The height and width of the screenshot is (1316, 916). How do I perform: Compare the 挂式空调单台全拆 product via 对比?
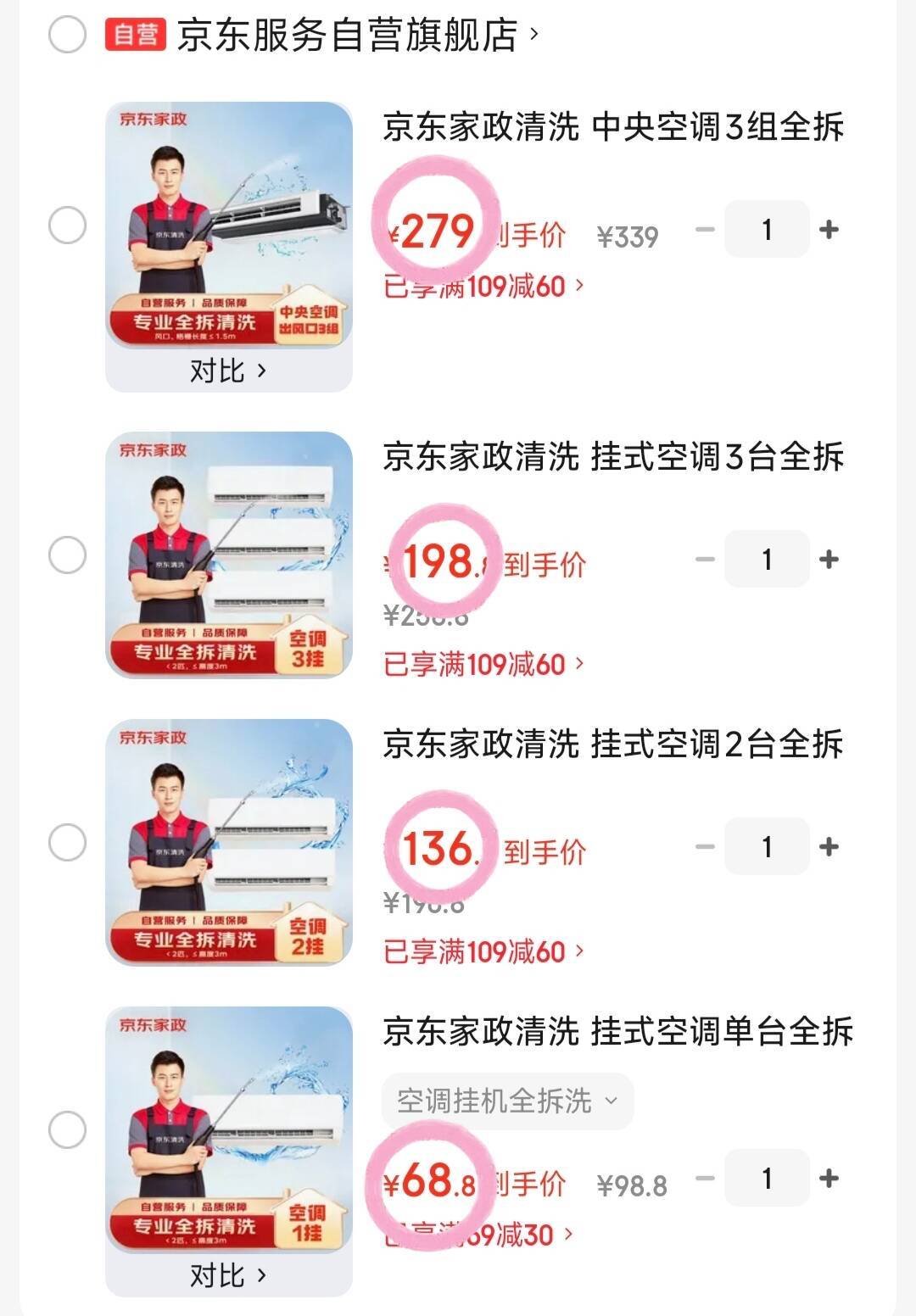(228, 1275)
